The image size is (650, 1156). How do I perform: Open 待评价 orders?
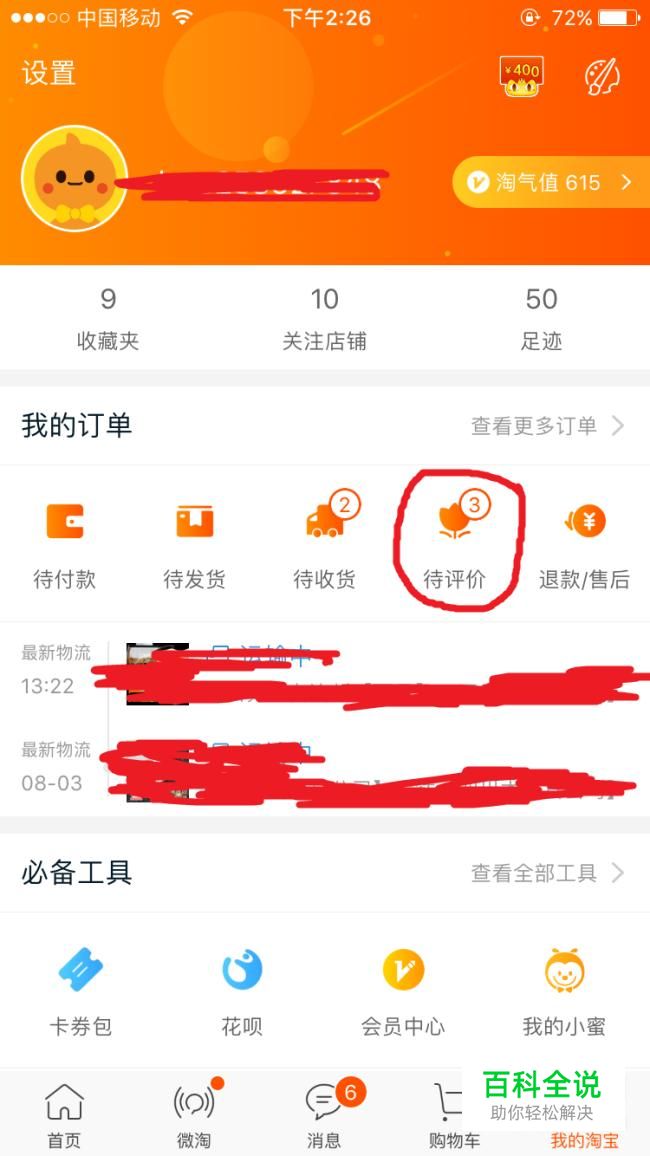coord(455,544)
